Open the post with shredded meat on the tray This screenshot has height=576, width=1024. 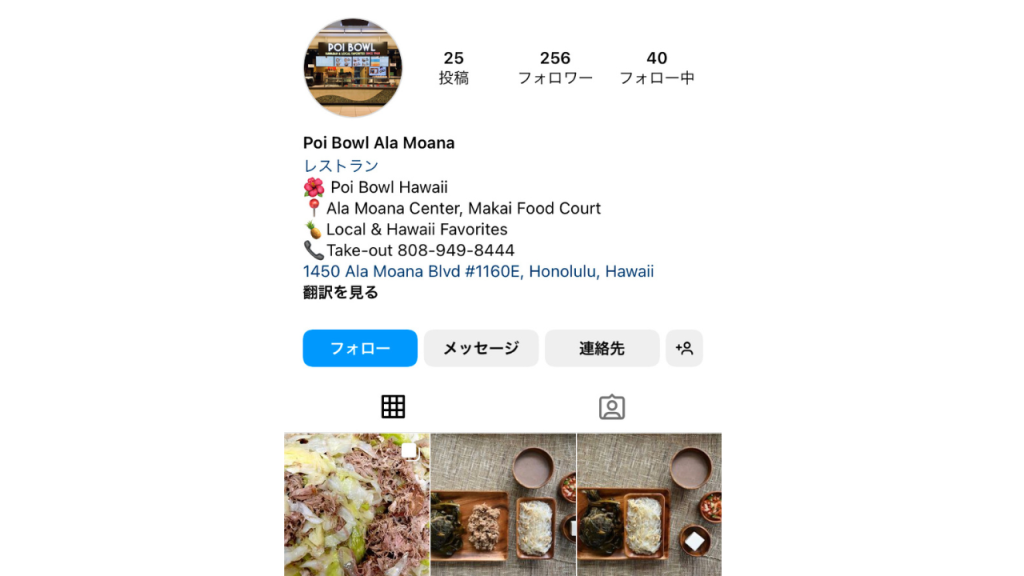[x=503, y=504]
